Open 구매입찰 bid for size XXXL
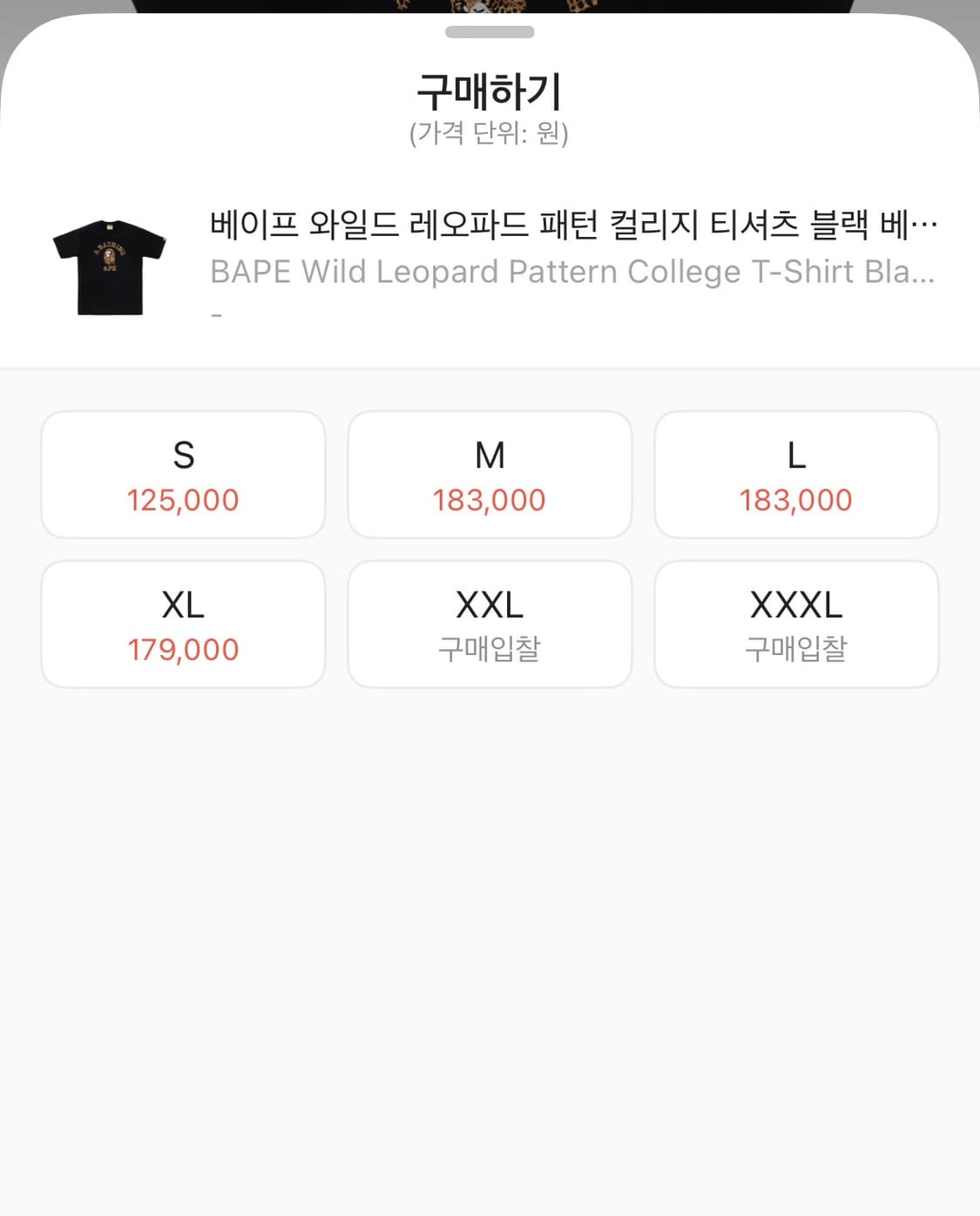 tap(795, 624)
